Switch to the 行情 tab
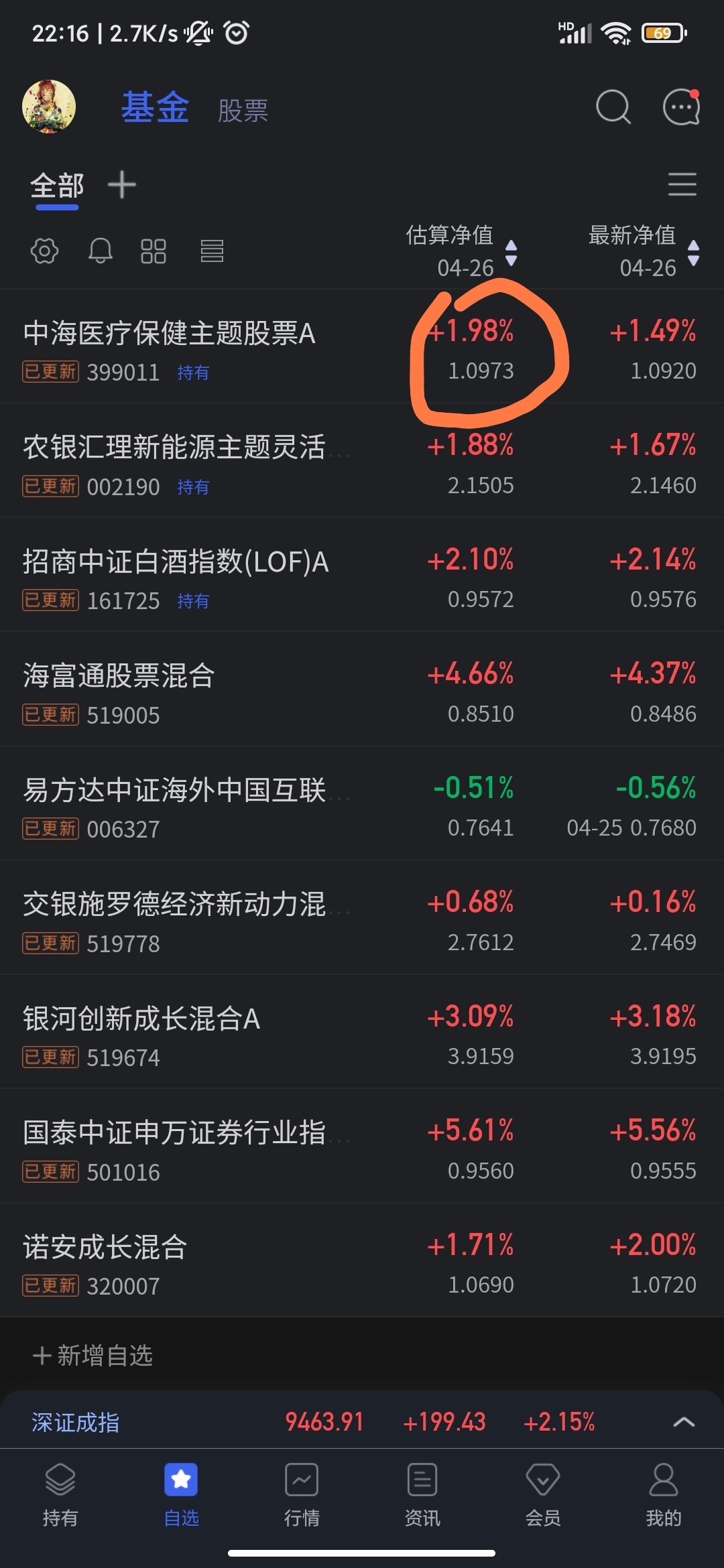 click(302, 1489)
